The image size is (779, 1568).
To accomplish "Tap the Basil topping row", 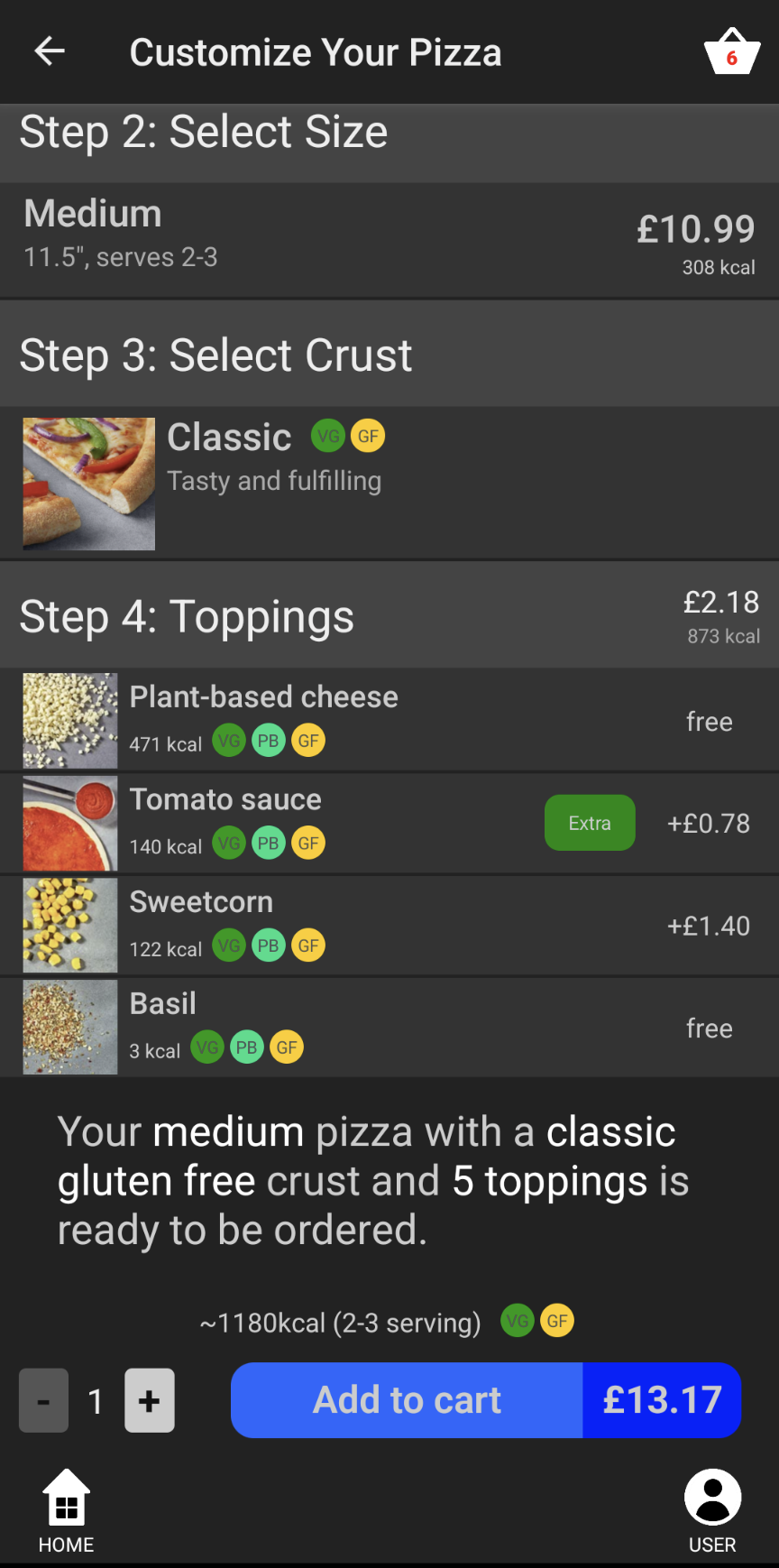I will coord(389,1027).
